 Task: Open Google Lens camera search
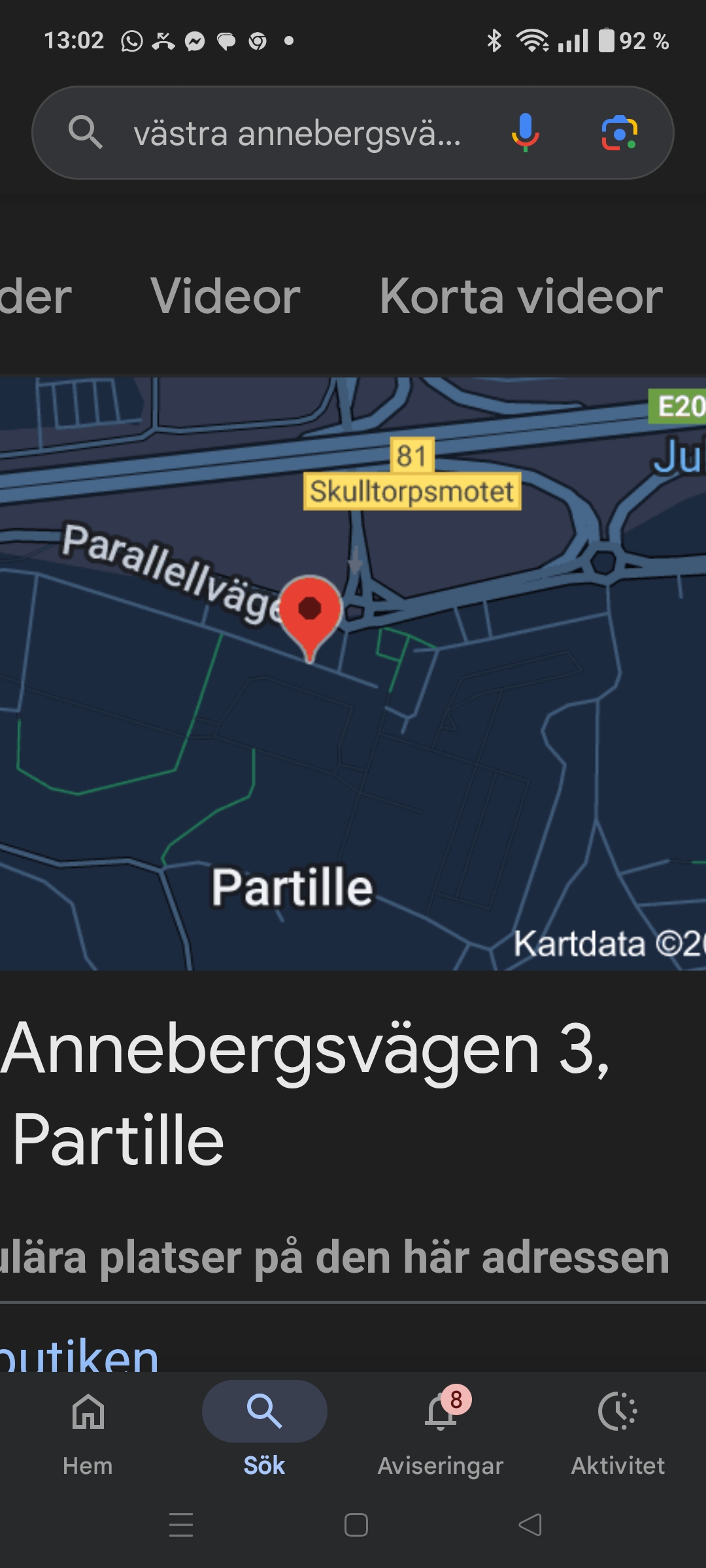(619, 133)
